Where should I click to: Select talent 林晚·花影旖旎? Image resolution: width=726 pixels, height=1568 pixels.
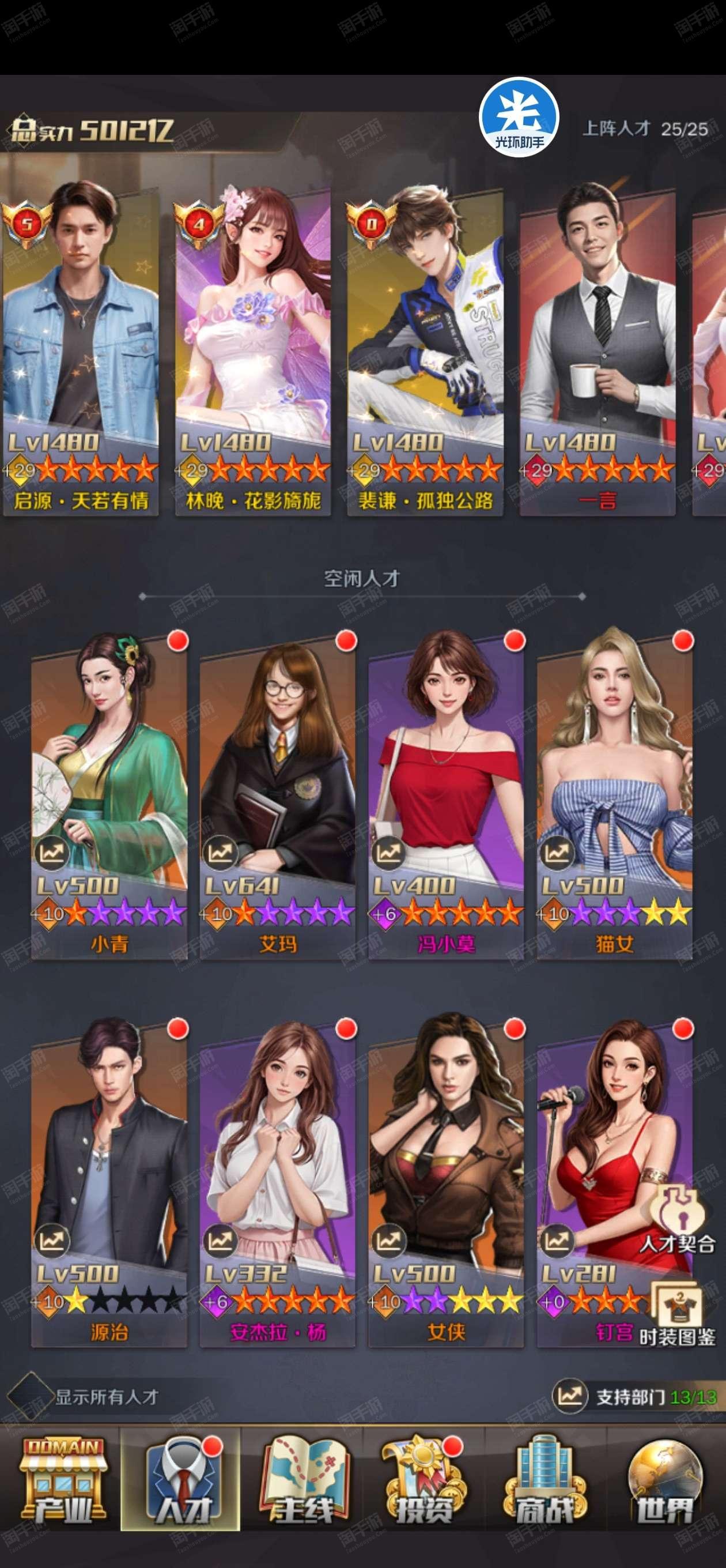point(252,352)
